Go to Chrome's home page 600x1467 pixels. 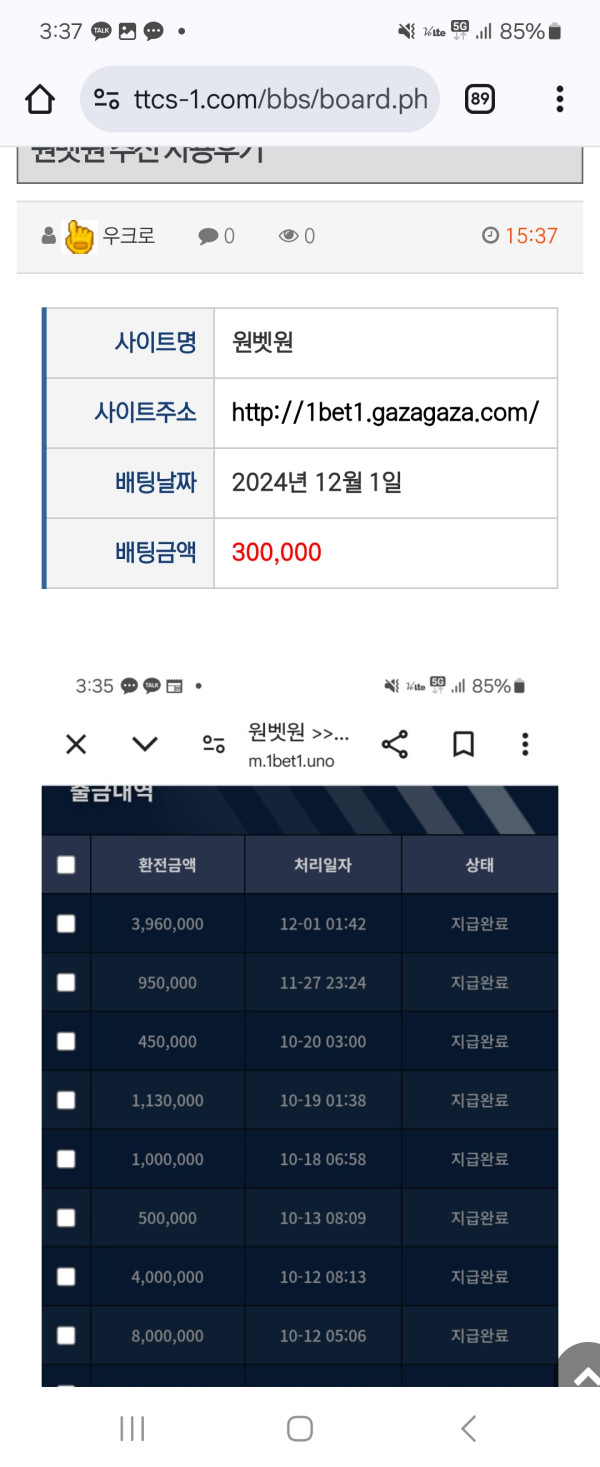coord(39,99)
